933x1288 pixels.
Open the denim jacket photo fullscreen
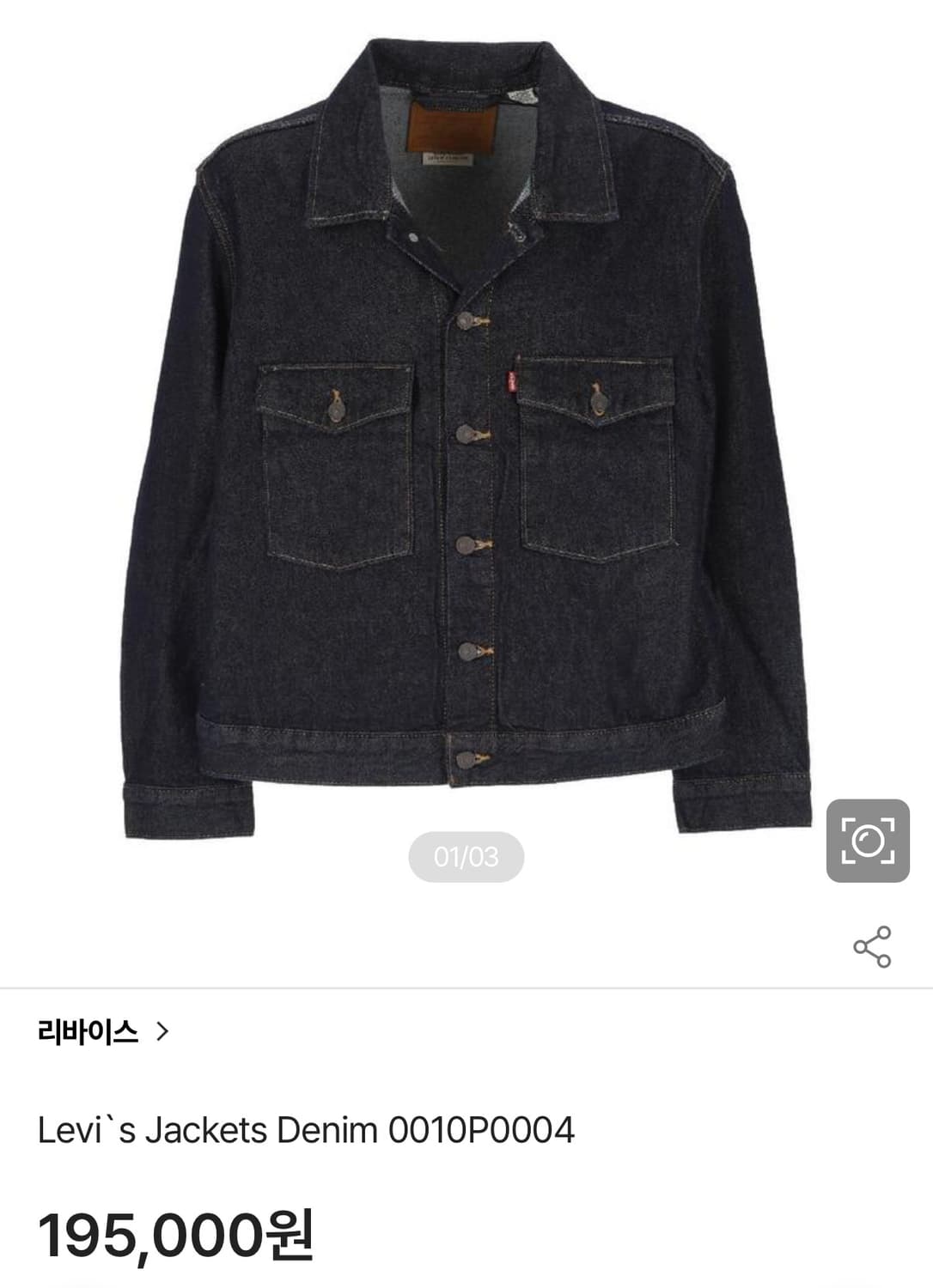(x=466, y=429)
